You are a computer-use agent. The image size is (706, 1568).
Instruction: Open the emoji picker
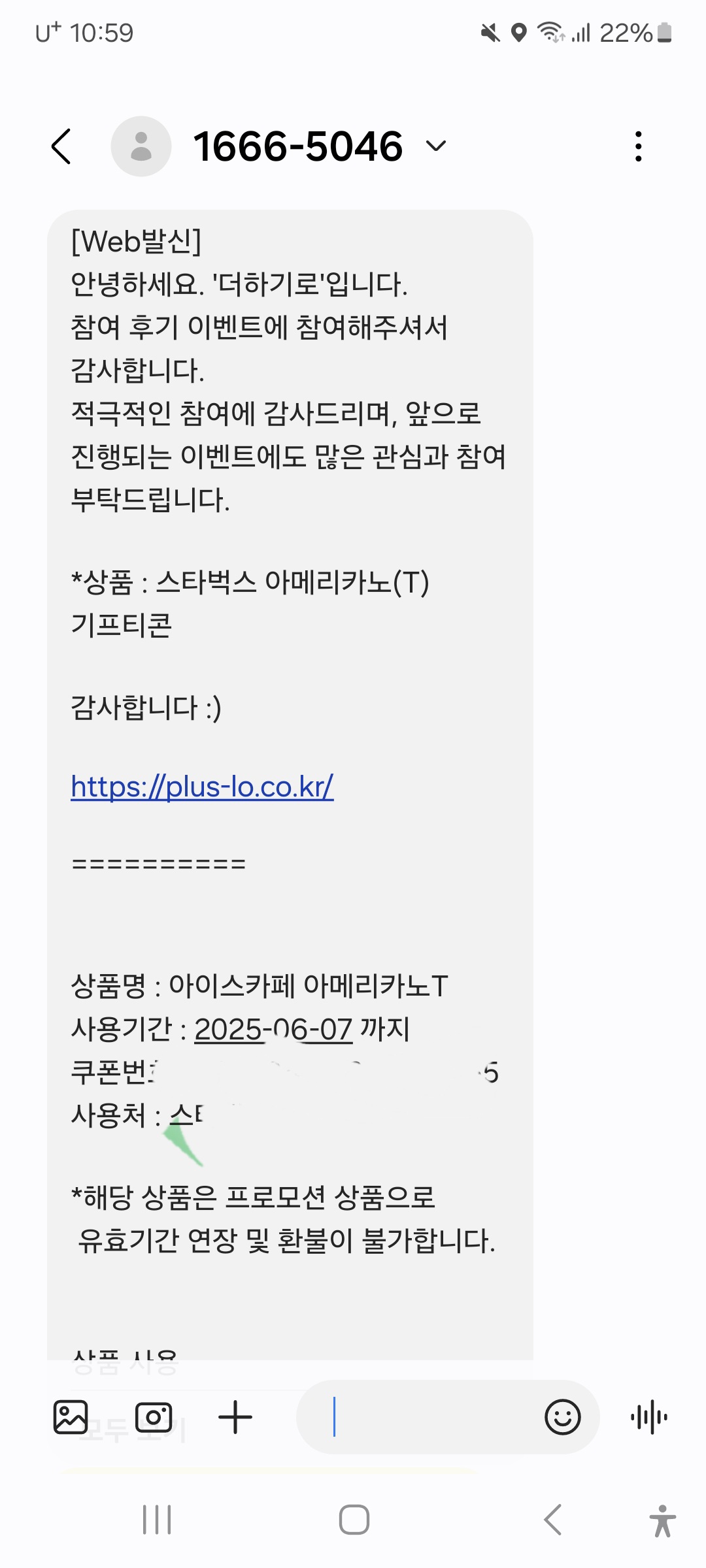click(562, 1417)
